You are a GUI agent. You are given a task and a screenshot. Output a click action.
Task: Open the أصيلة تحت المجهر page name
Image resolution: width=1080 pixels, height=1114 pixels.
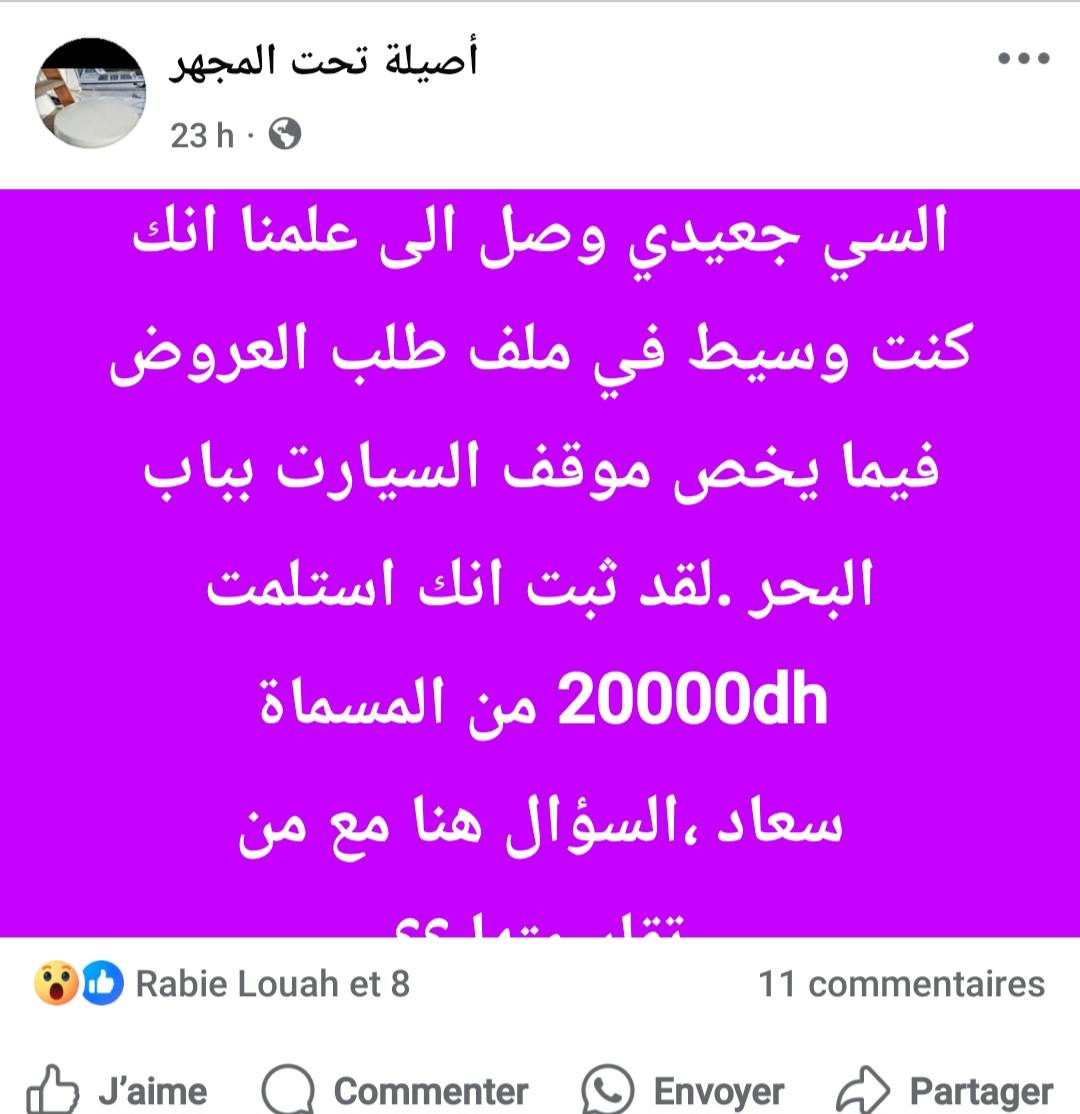(x=324, y=62)
